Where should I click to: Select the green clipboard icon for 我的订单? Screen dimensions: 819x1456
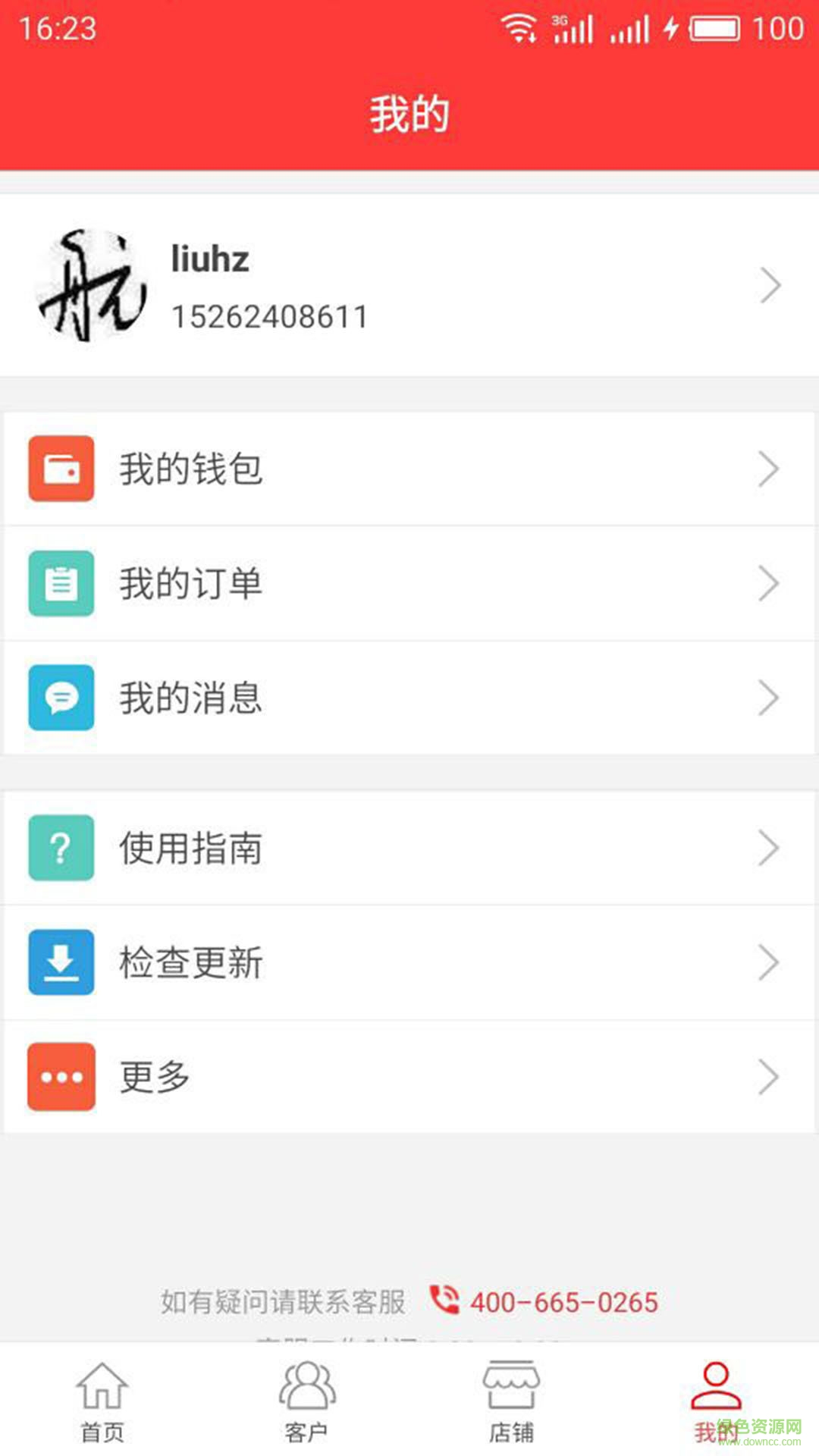(61, 584)
